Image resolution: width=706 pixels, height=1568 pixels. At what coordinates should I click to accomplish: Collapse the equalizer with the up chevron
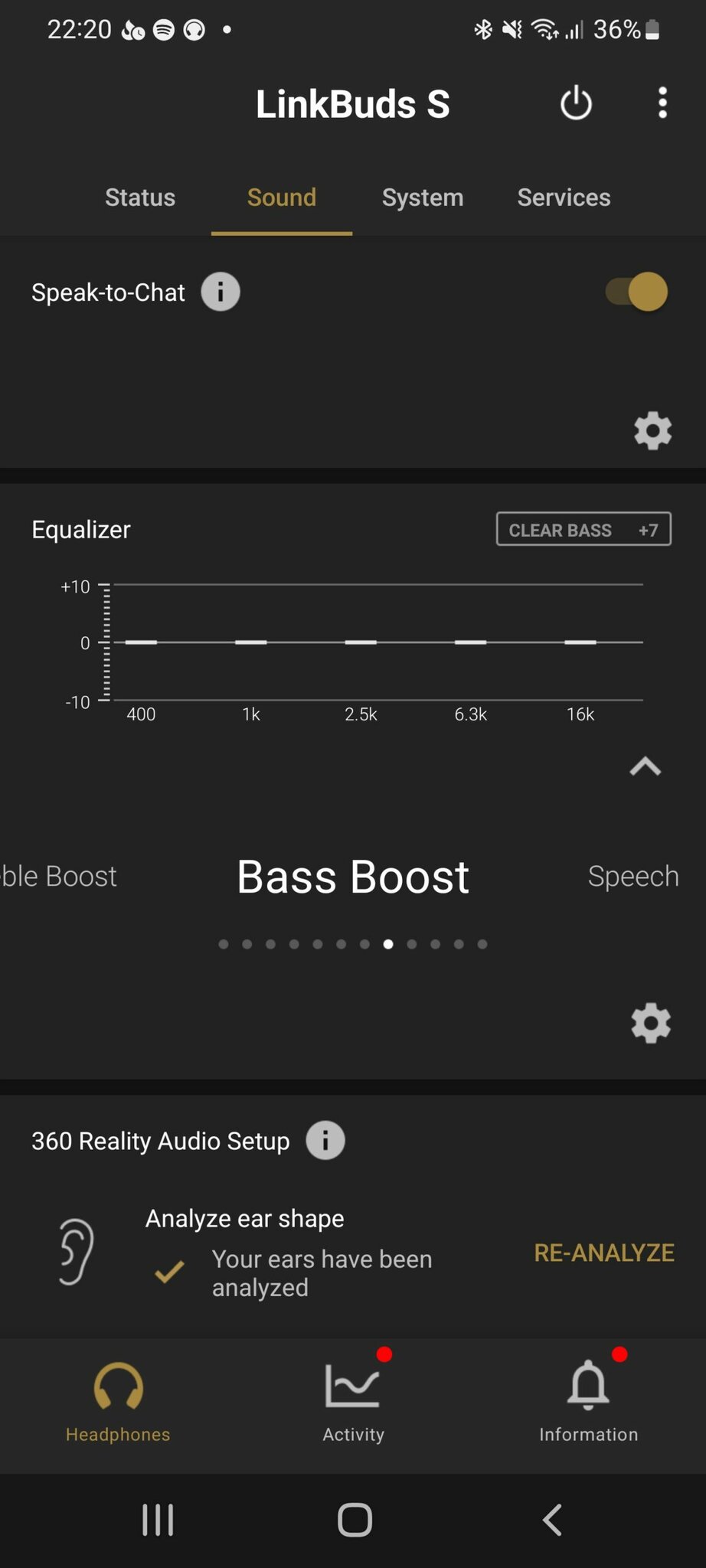(x=645, y=766)
